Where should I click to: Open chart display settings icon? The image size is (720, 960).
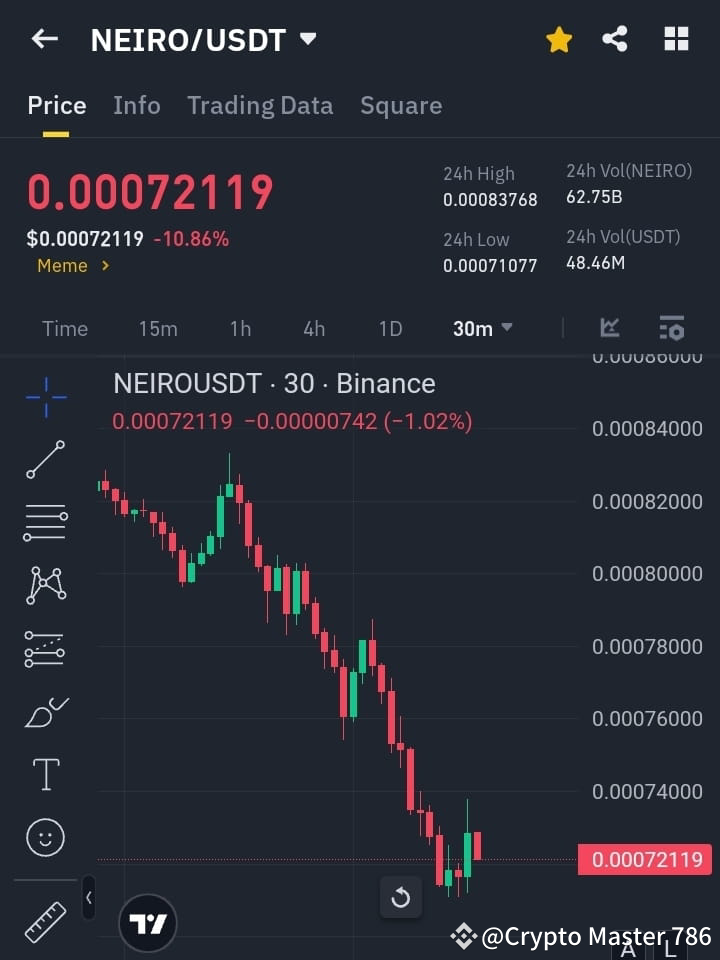[671, 327]
